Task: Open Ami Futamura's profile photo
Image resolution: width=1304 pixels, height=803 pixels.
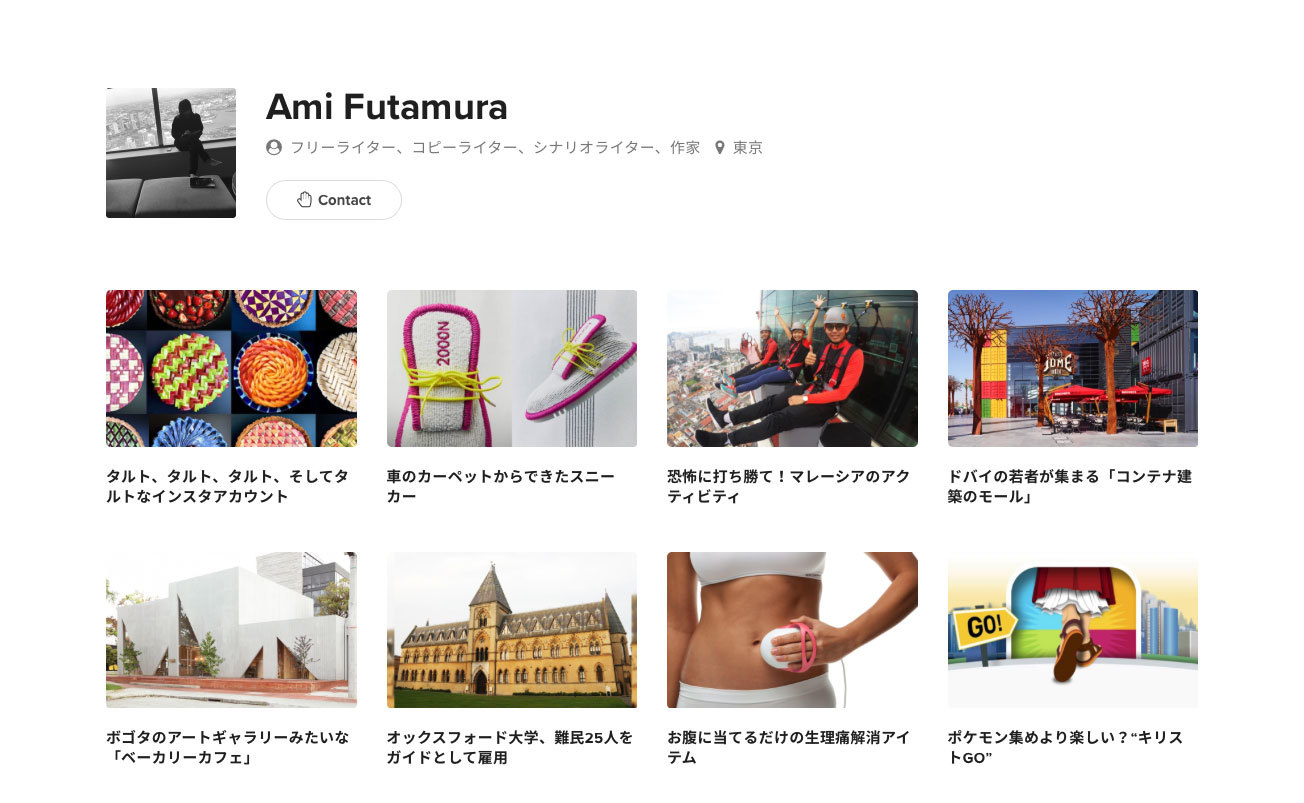Action: (x=171, y=153)
